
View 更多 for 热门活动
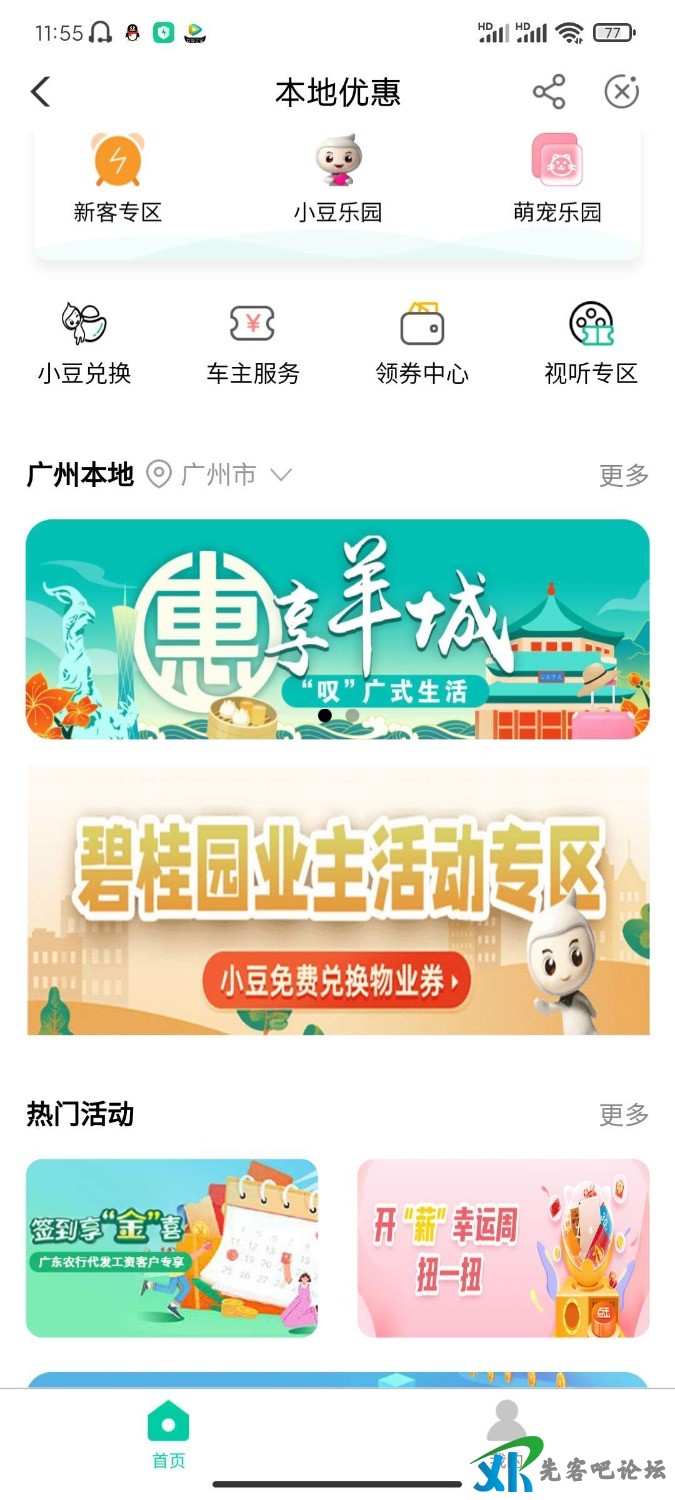coord(623,1114)
